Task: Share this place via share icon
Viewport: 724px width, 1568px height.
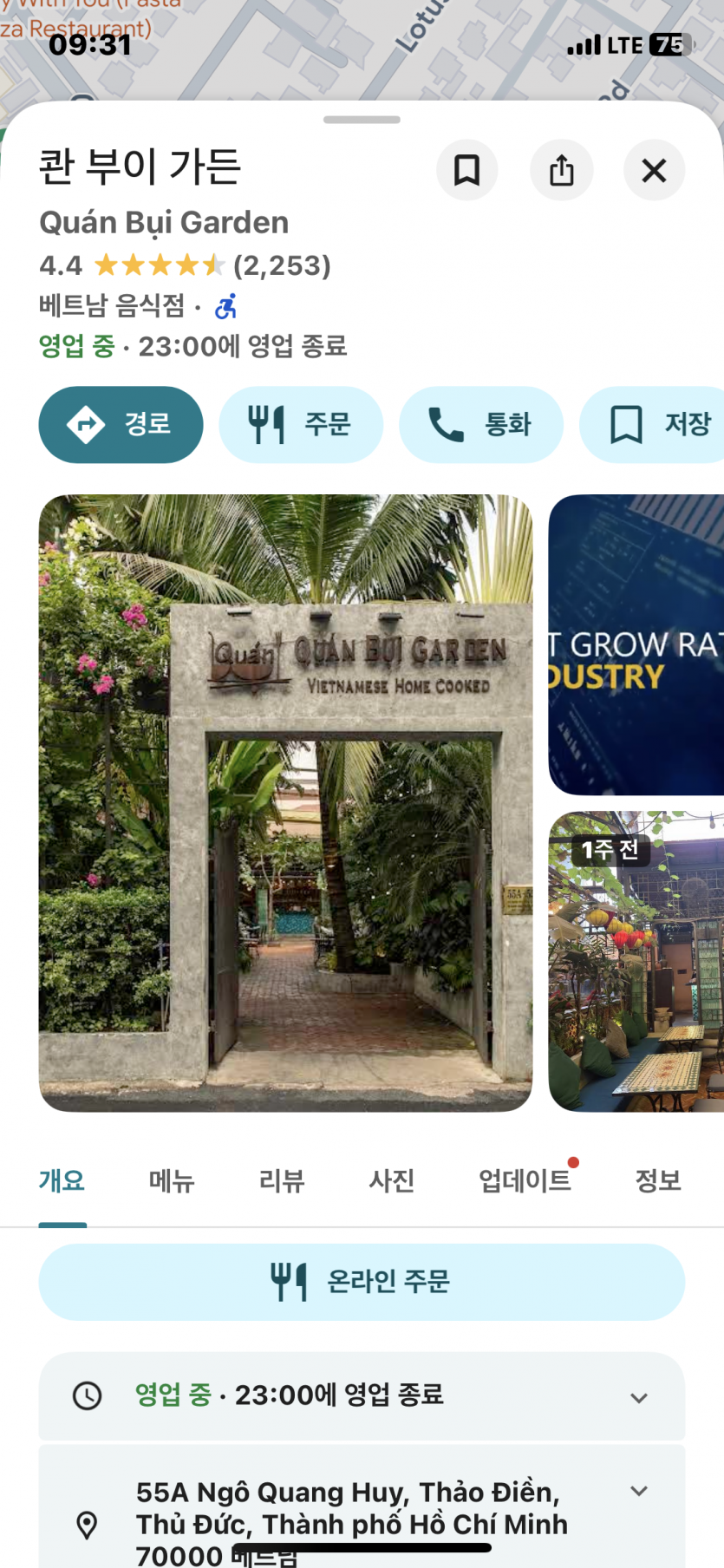Action: pyautogui.click(x=561, y=170)
